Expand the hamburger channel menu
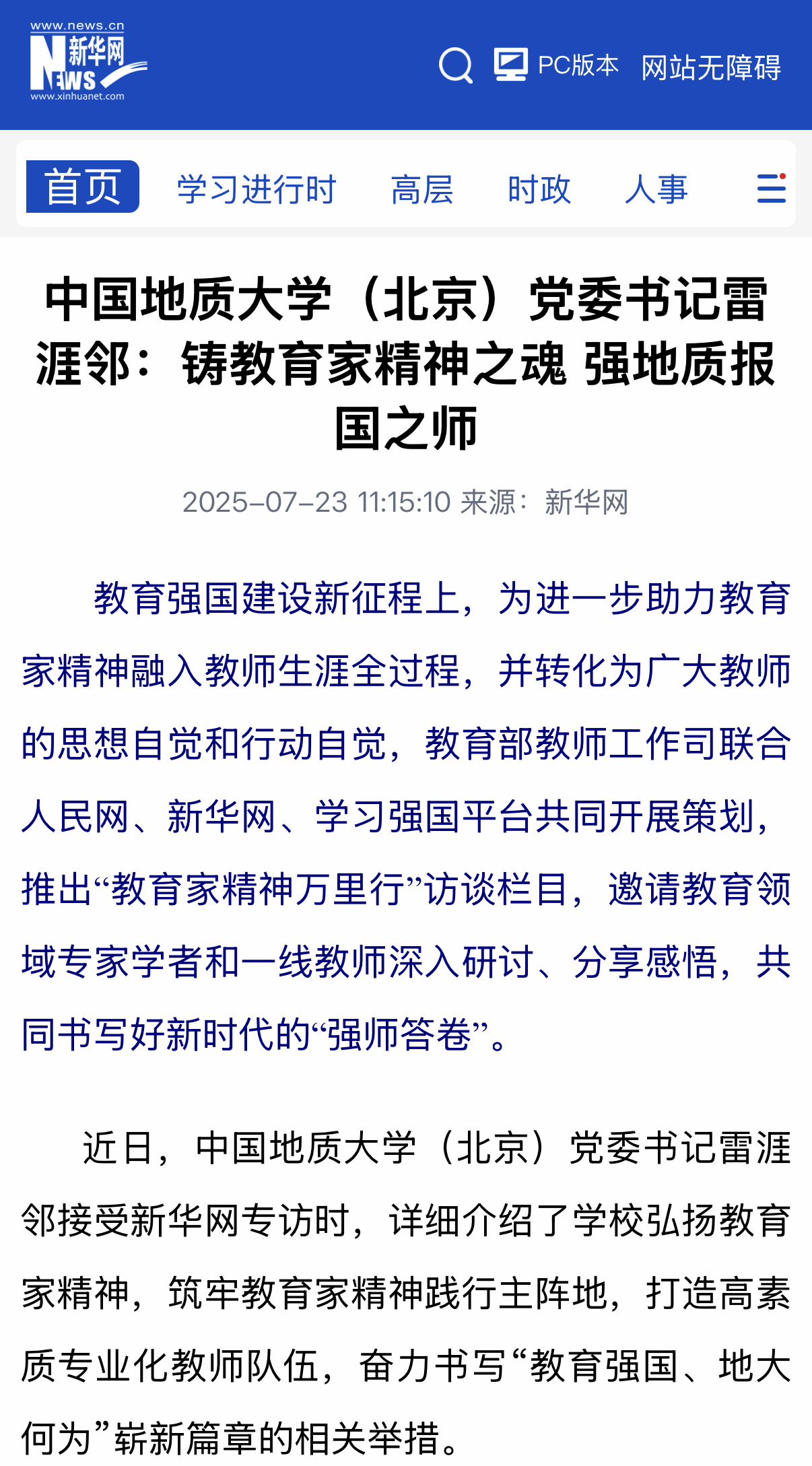This screenshot has width=812, height=1466. point(771,188)
